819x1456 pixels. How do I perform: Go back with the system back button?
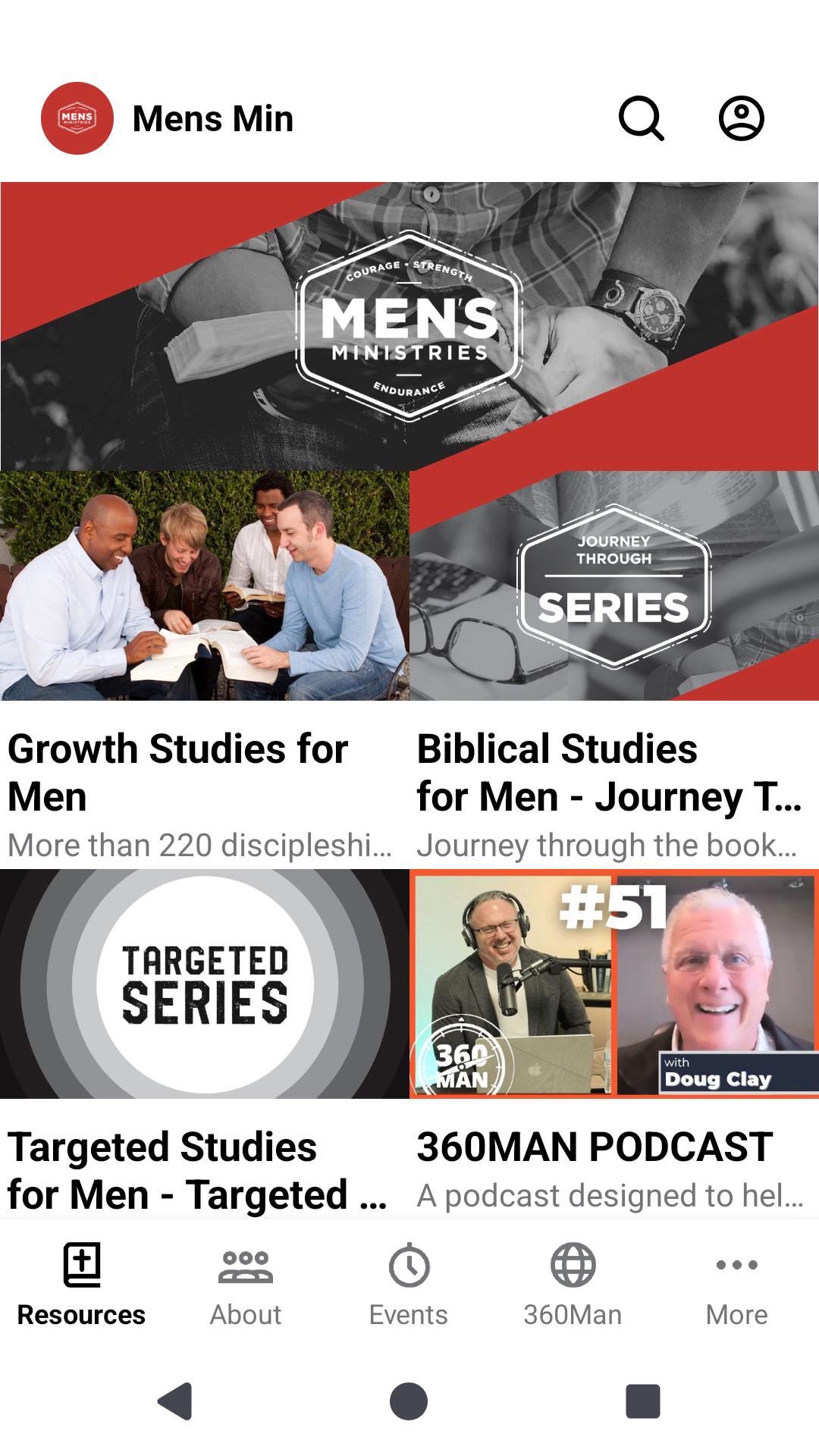coord(175,1401)
